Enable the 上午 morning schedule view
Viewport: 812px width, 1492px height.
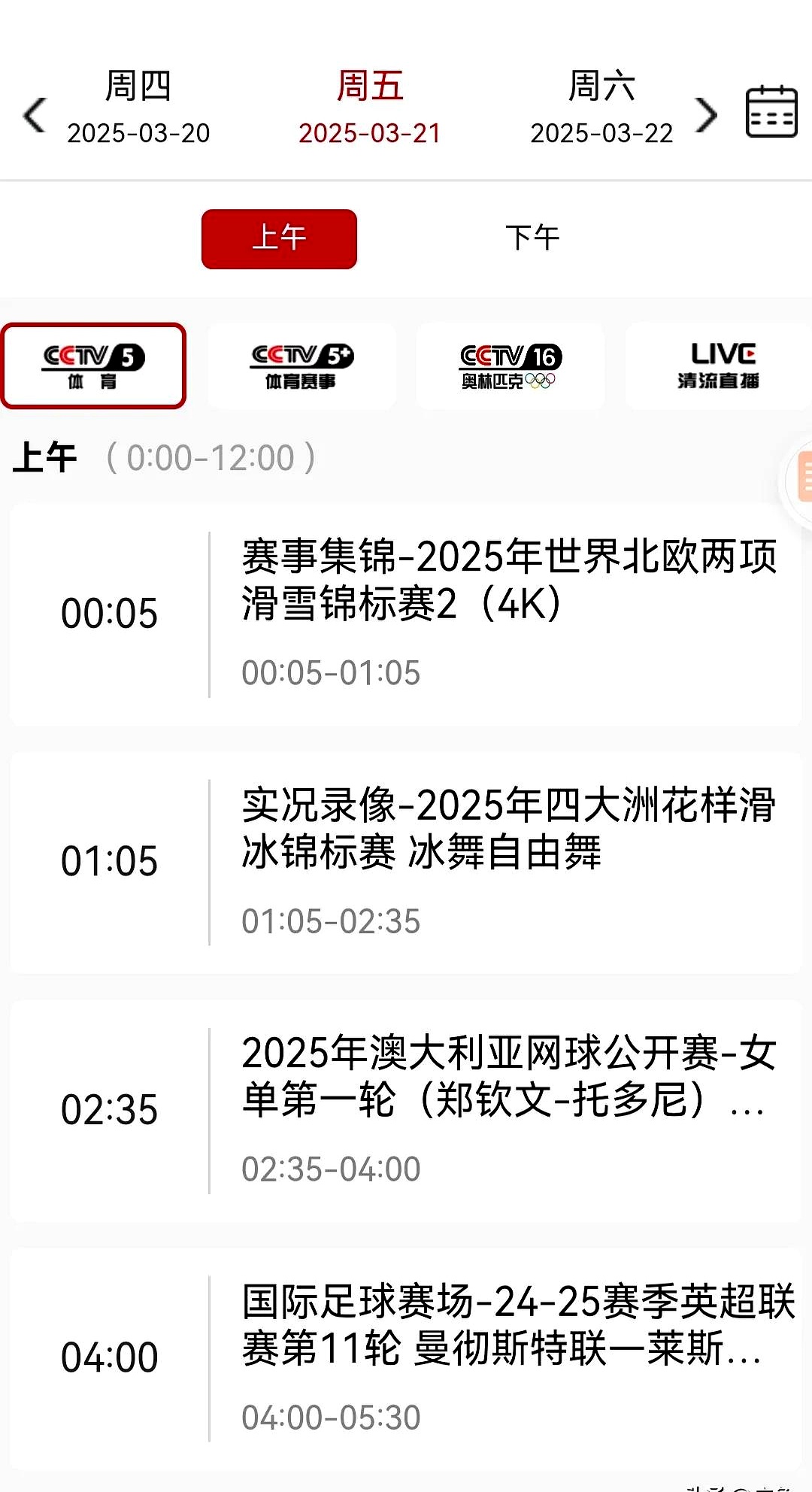click(278, 237)
